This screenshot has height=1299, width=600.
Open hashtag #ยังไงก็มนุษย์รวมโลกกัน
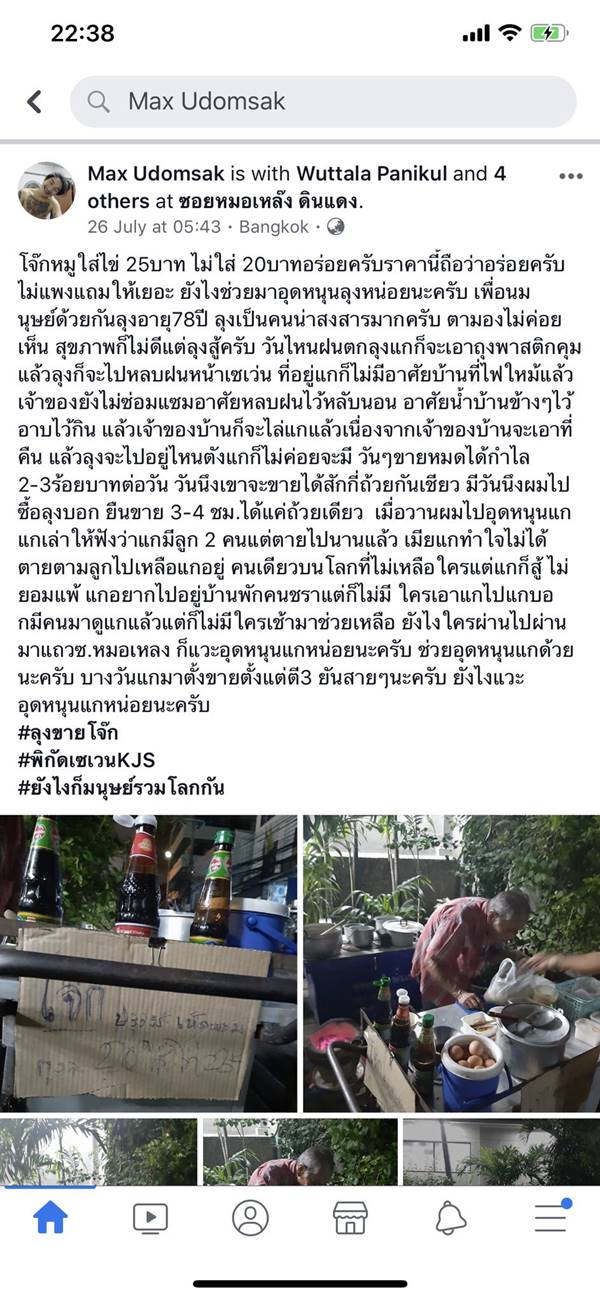(x=121, y=787)
